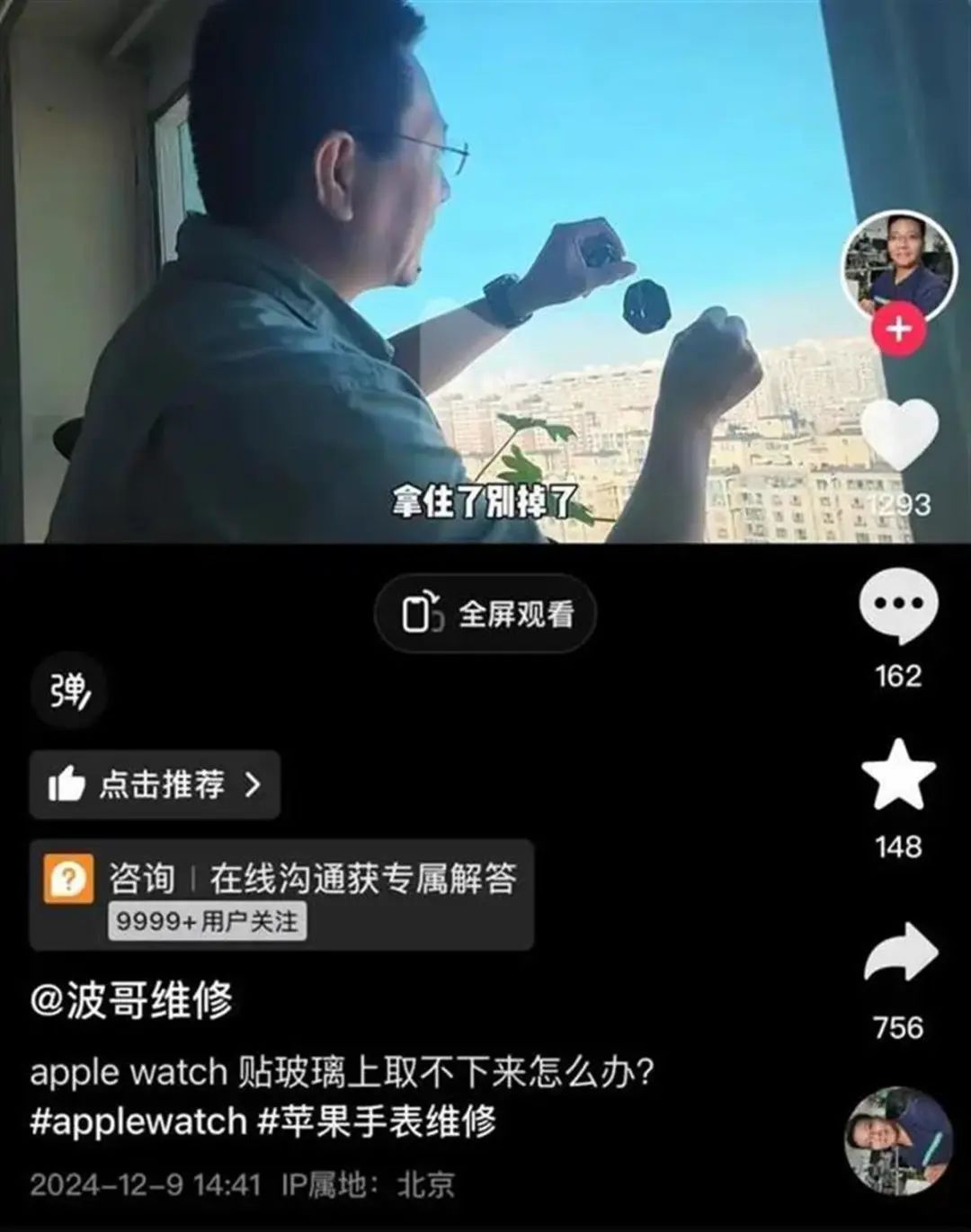The height and width of the screenshot is (1232, 971).
Task: Expand full video details via 全屏观看
Action: pyautogui.click(x=509, y=612)
